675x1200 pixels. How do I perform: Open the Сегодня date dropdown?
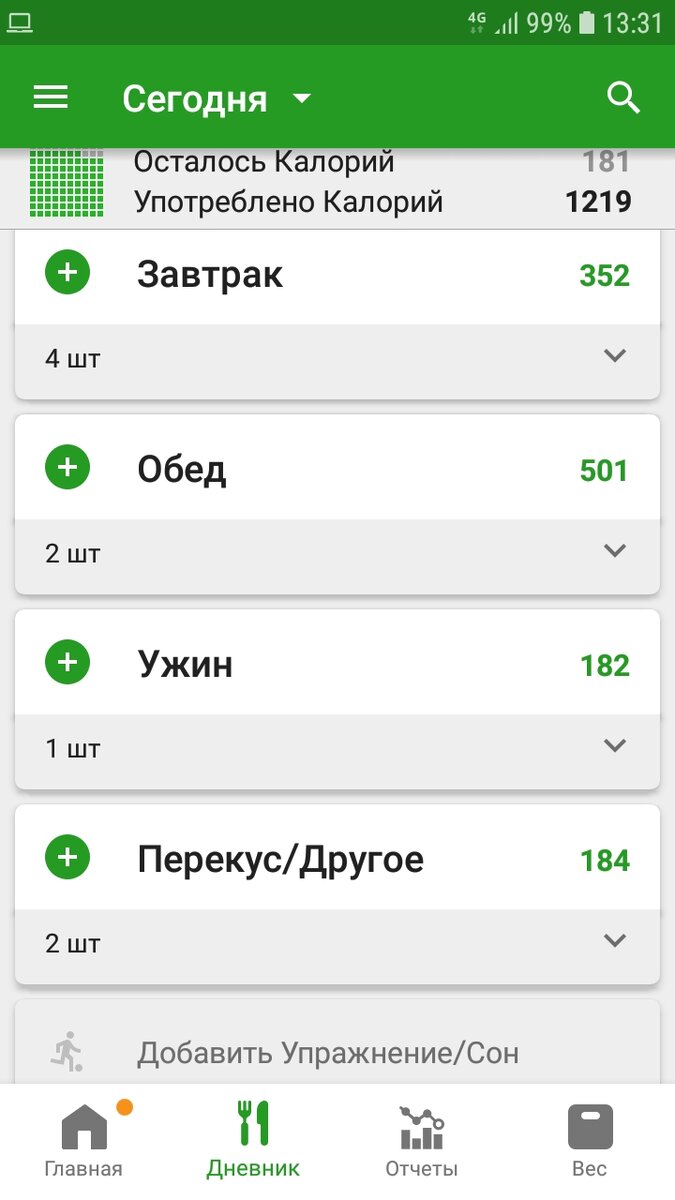(217, 99)
